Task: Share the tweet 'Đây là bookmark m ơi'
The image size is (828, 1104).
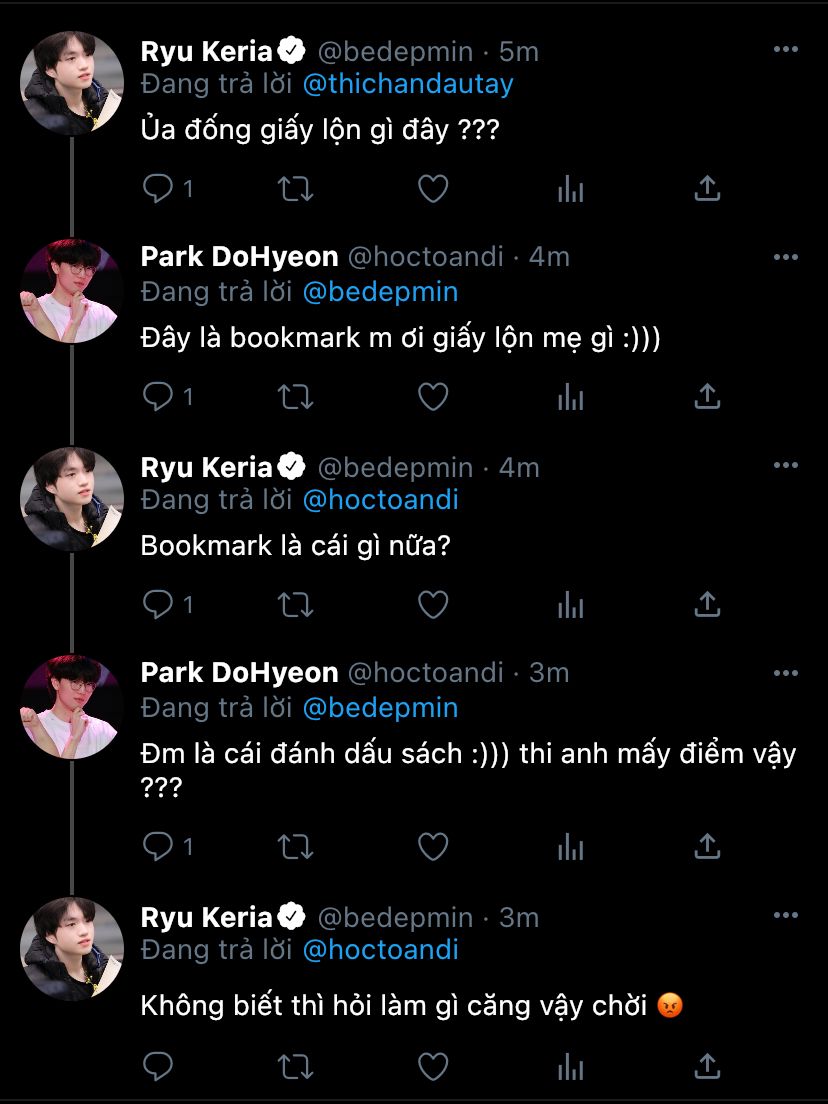Action: (x=707, y=397)
